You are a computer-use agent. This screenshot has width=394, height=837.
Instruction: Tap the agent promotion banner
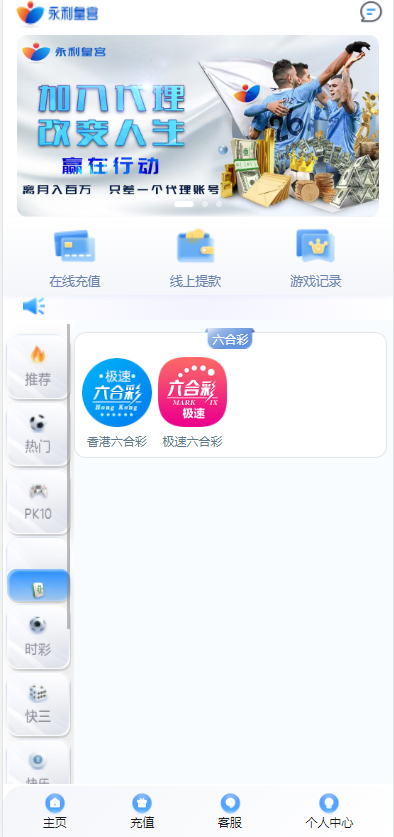click(198, 126)
